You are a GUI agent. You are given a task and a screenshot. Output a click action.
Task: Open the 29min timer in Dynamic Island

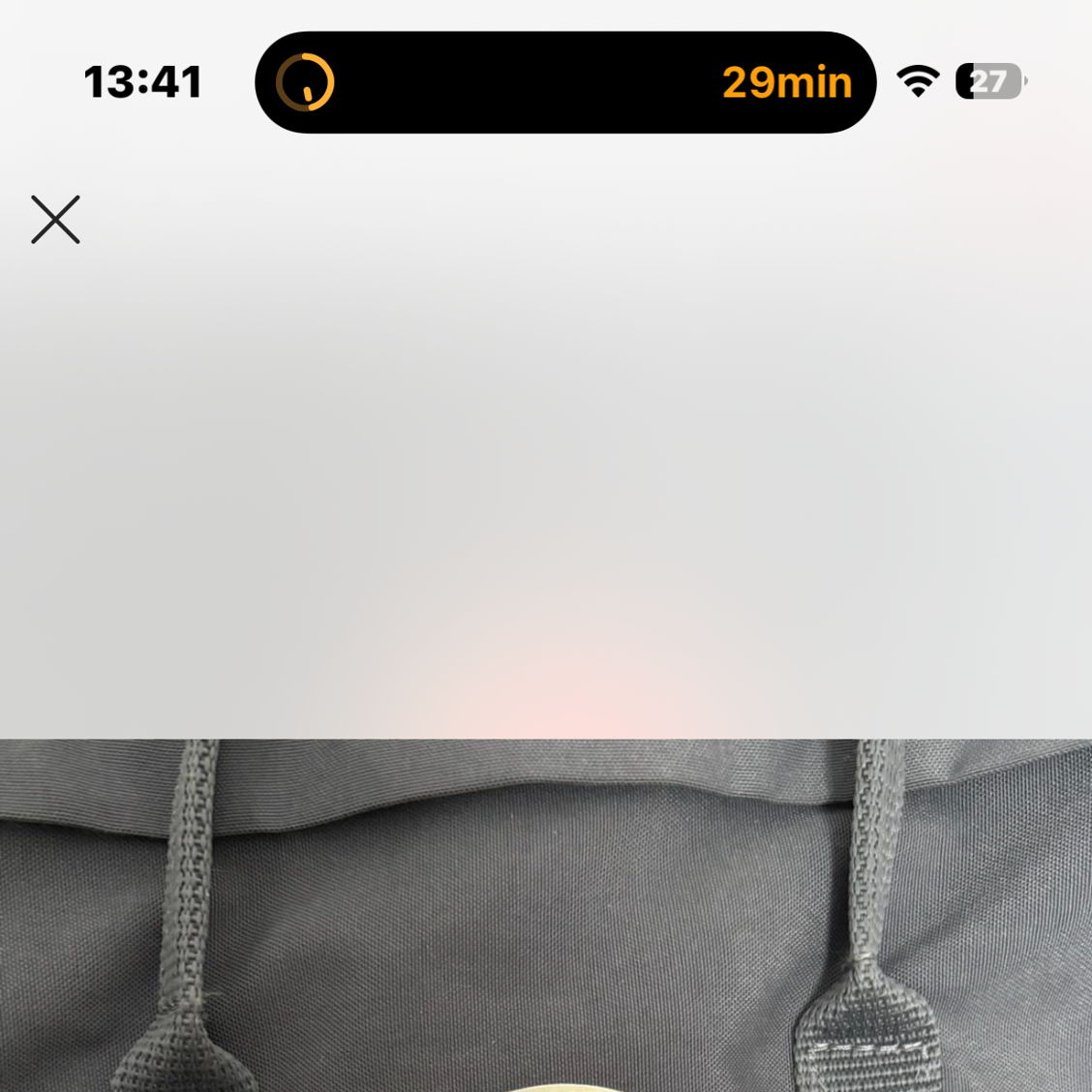click(x=565, y=82)
